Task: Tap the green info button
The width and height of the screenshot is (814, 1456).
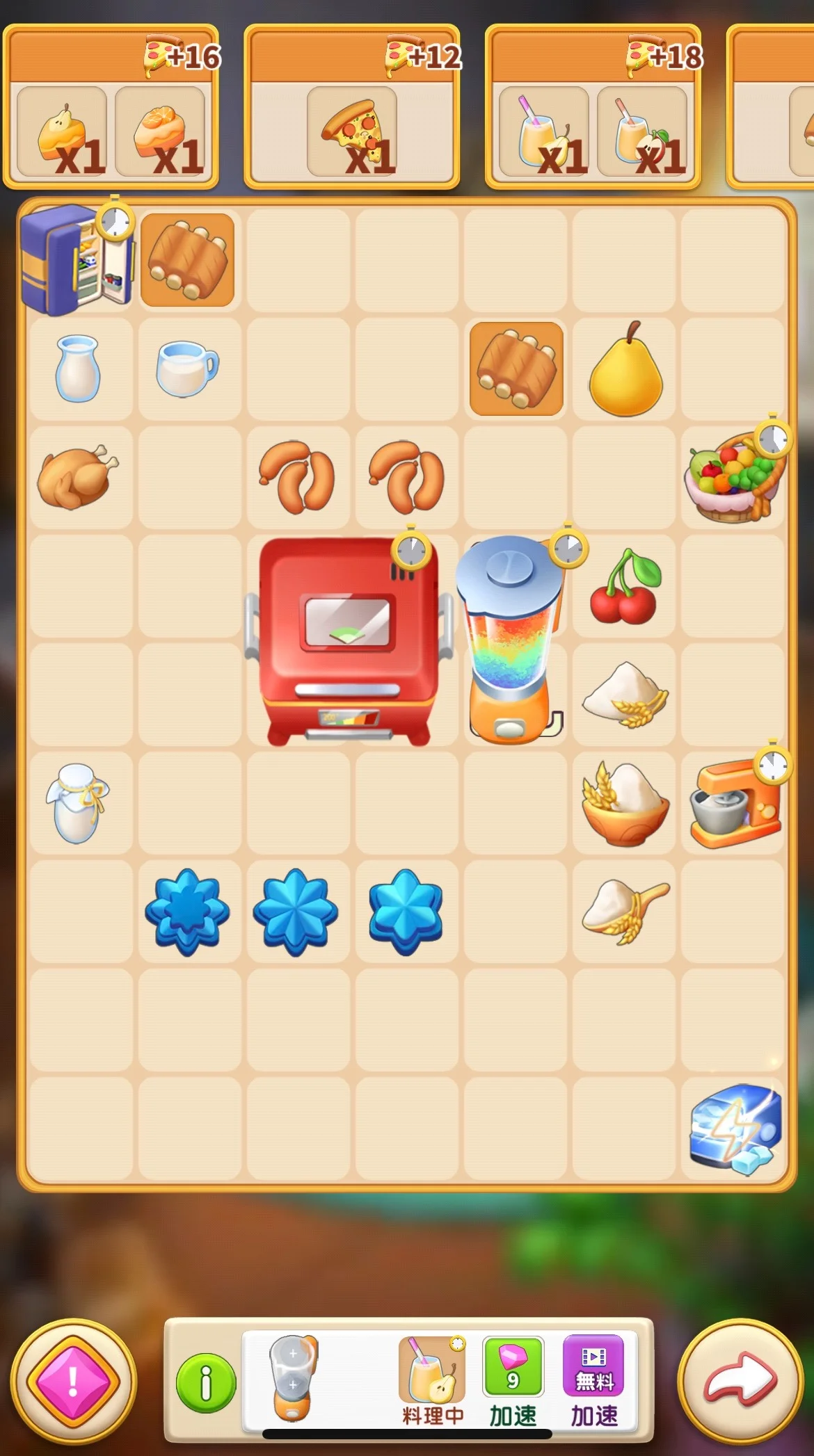Action: tap(206, 1384)
